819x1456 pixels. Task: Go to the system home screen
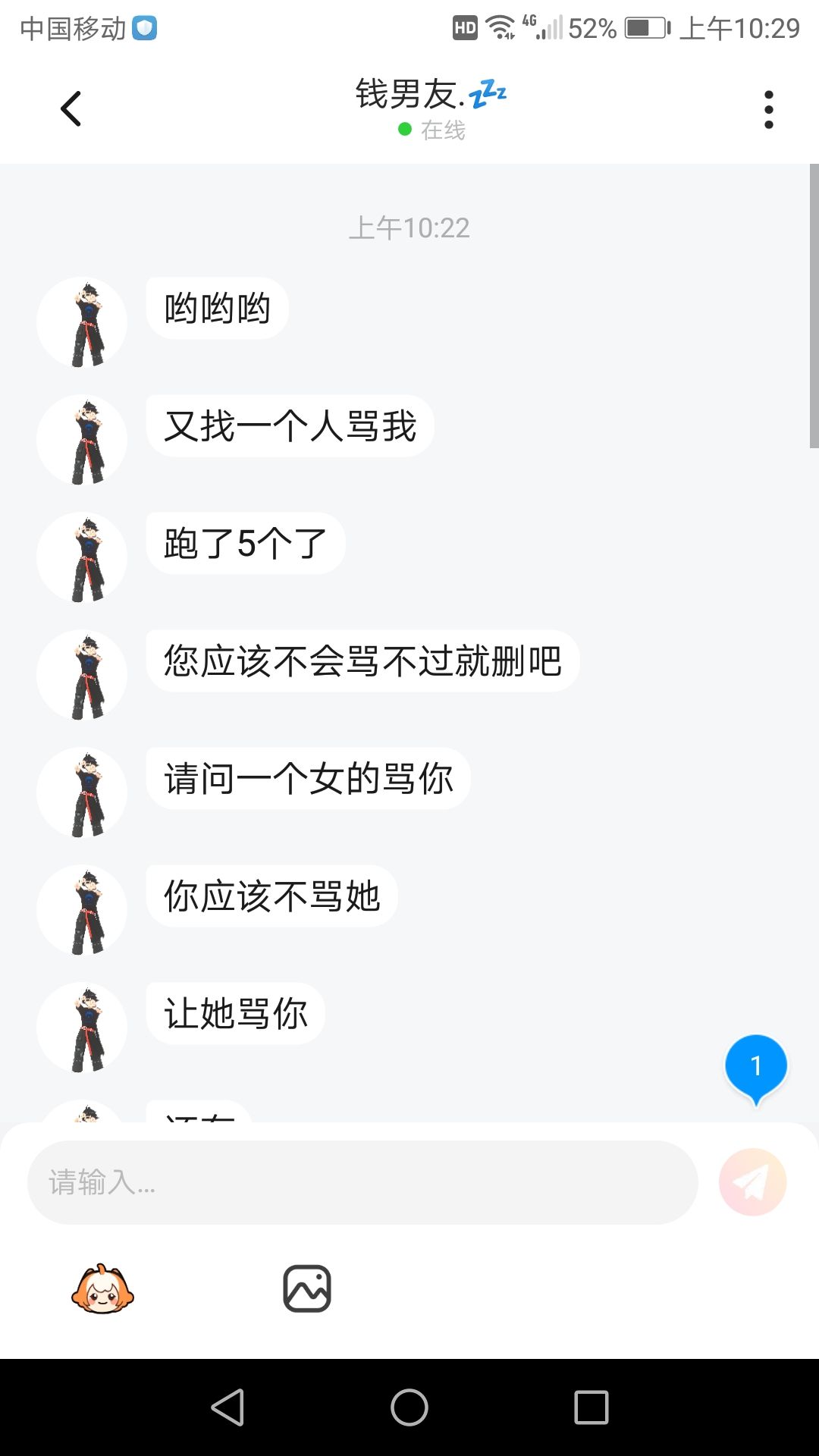409,1407
